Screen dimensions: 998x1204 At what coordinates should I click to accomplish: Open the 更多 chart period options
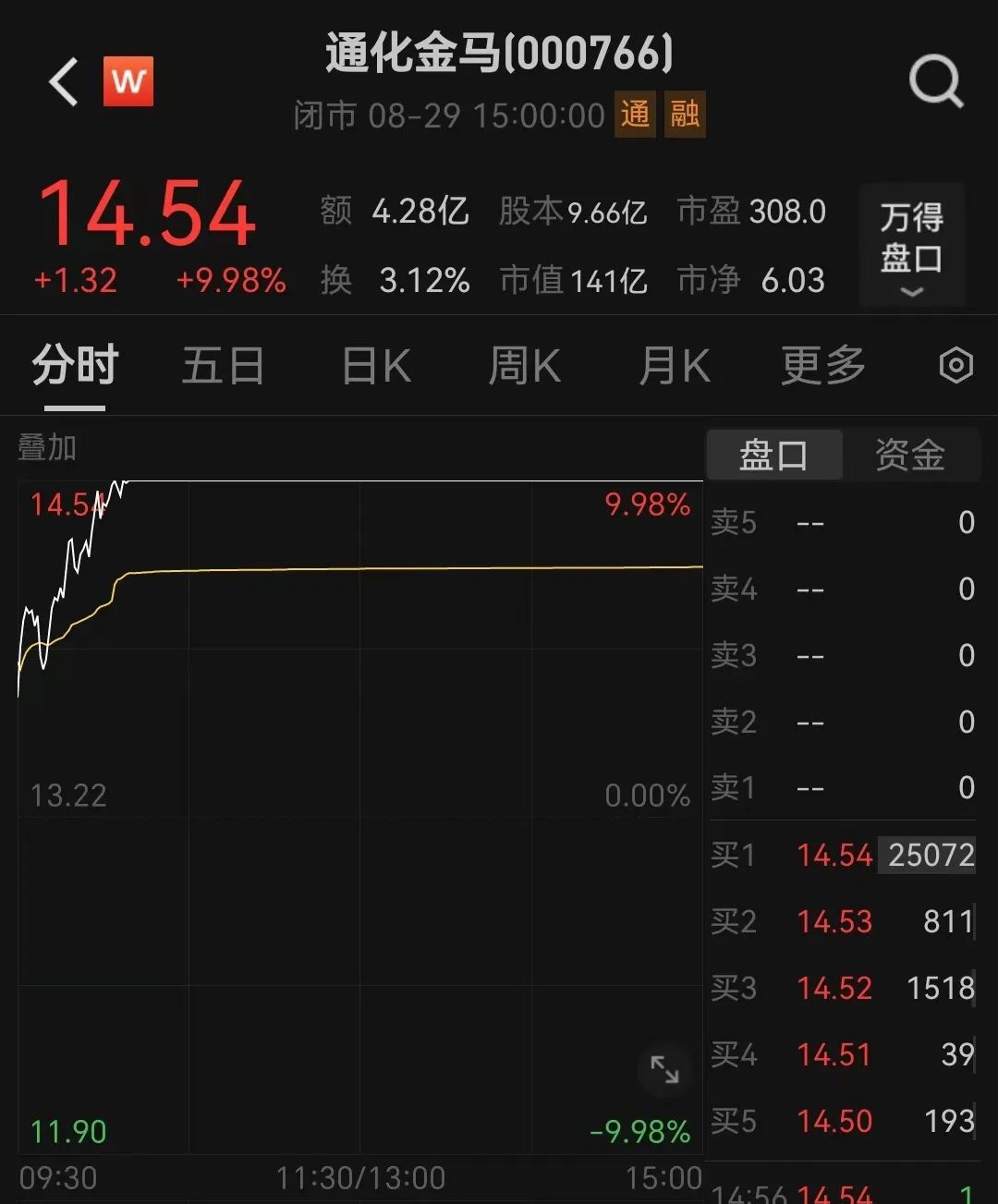[822, 366]
